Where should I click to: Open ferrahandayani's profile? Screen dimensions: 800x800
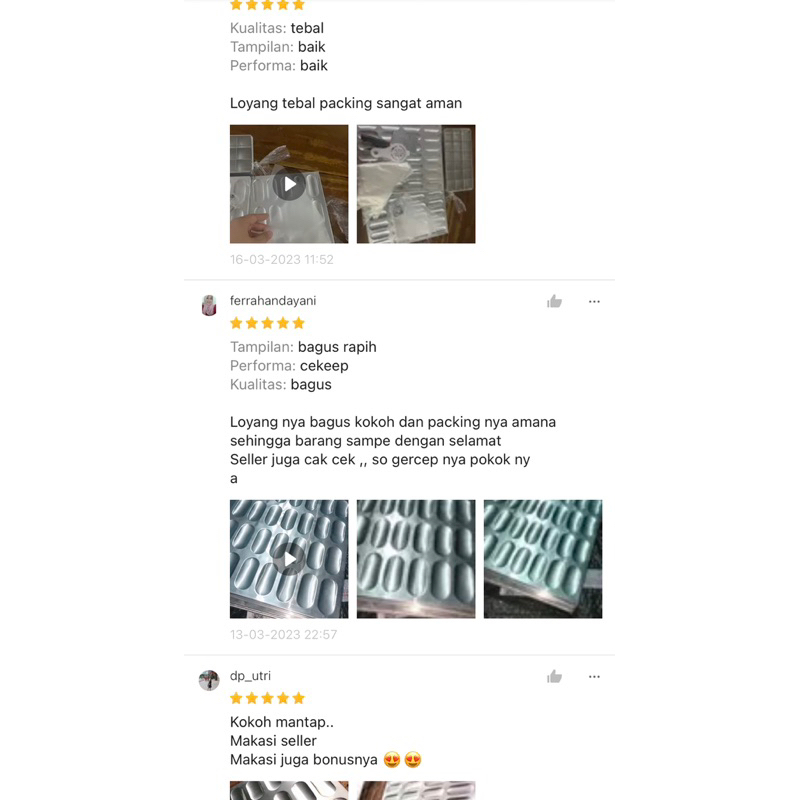click(x=273, y=301)
